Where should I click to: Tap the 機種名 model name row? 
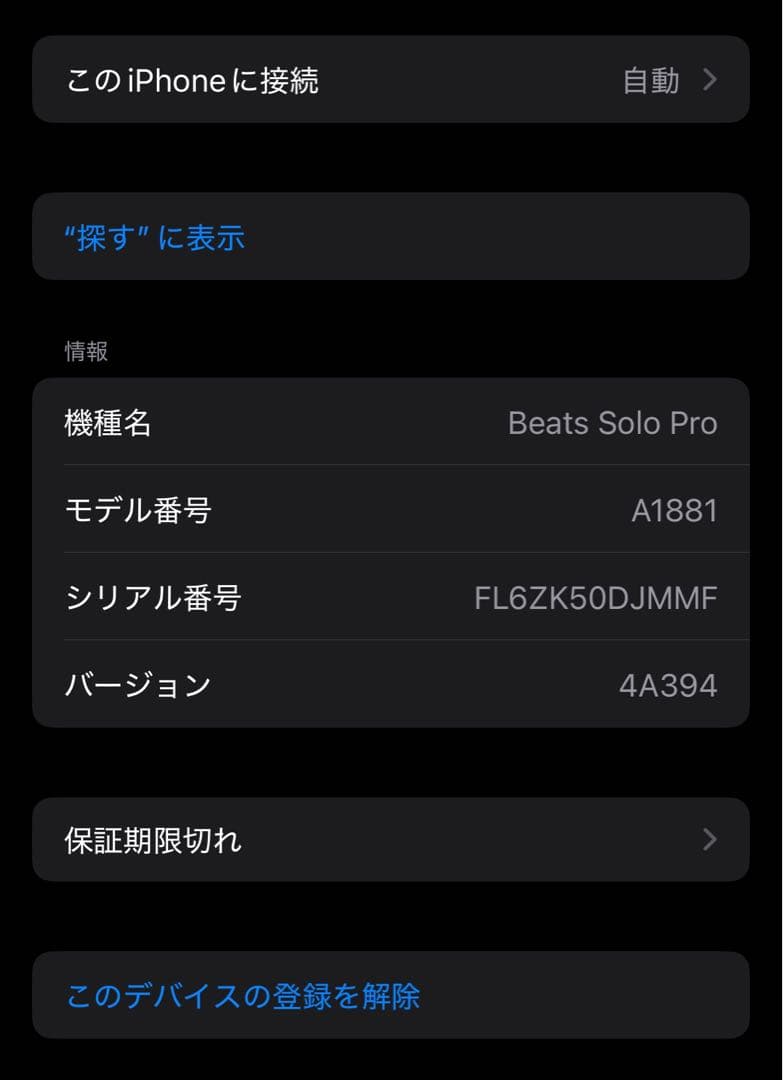point(391,423)
